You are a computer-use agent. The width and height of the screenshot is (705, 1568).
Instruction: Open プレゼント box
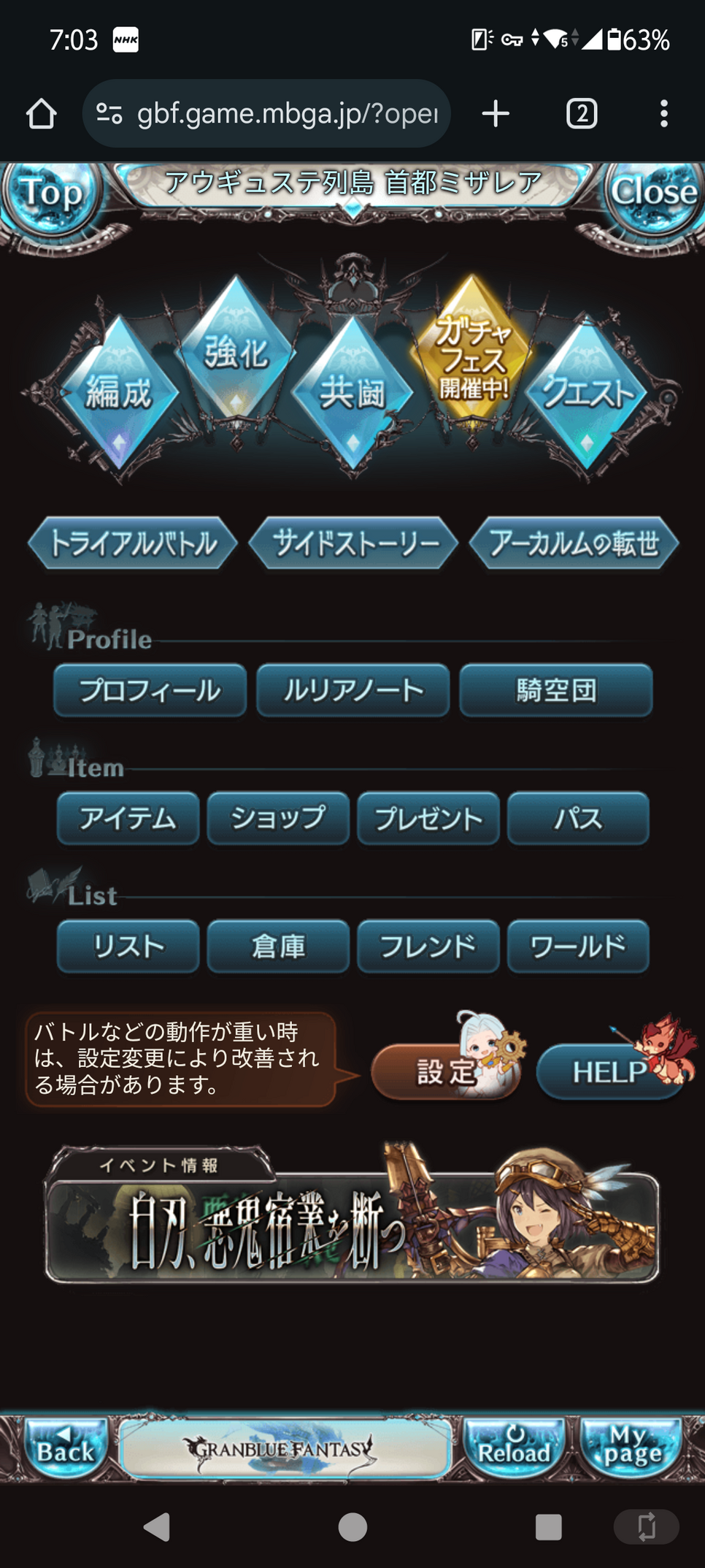[428, 818]
